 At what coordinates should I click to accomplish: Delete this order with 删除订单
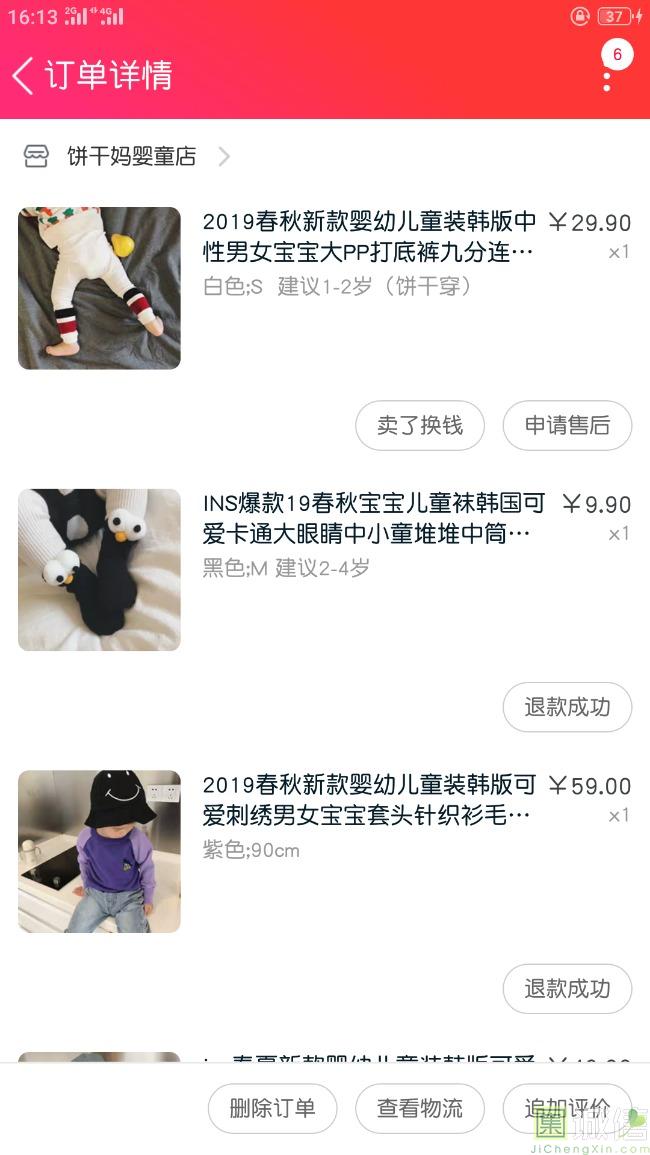coord(272,1108)
